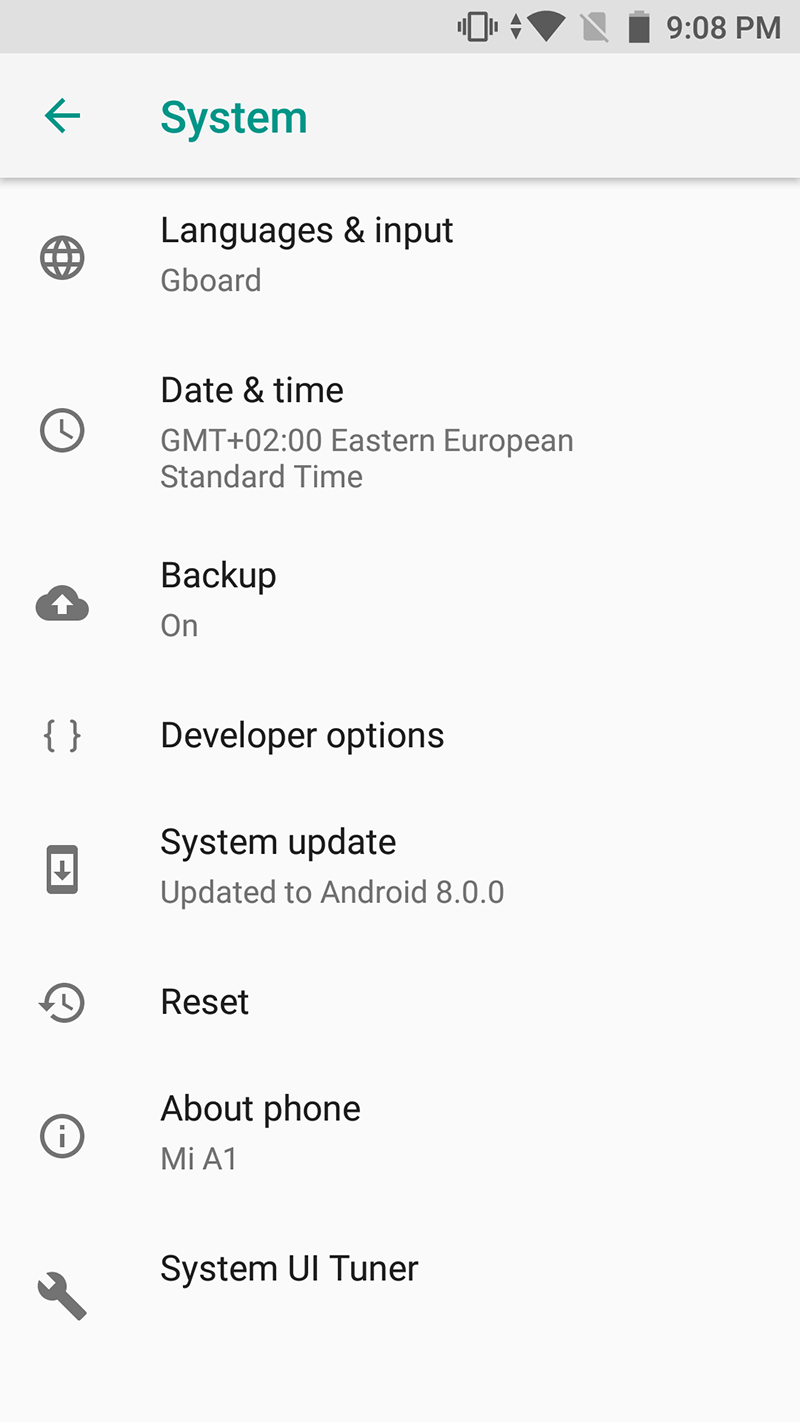This screenshot has height=1422, width=800.
Task: Open Date & time settings
Action: 366,431
